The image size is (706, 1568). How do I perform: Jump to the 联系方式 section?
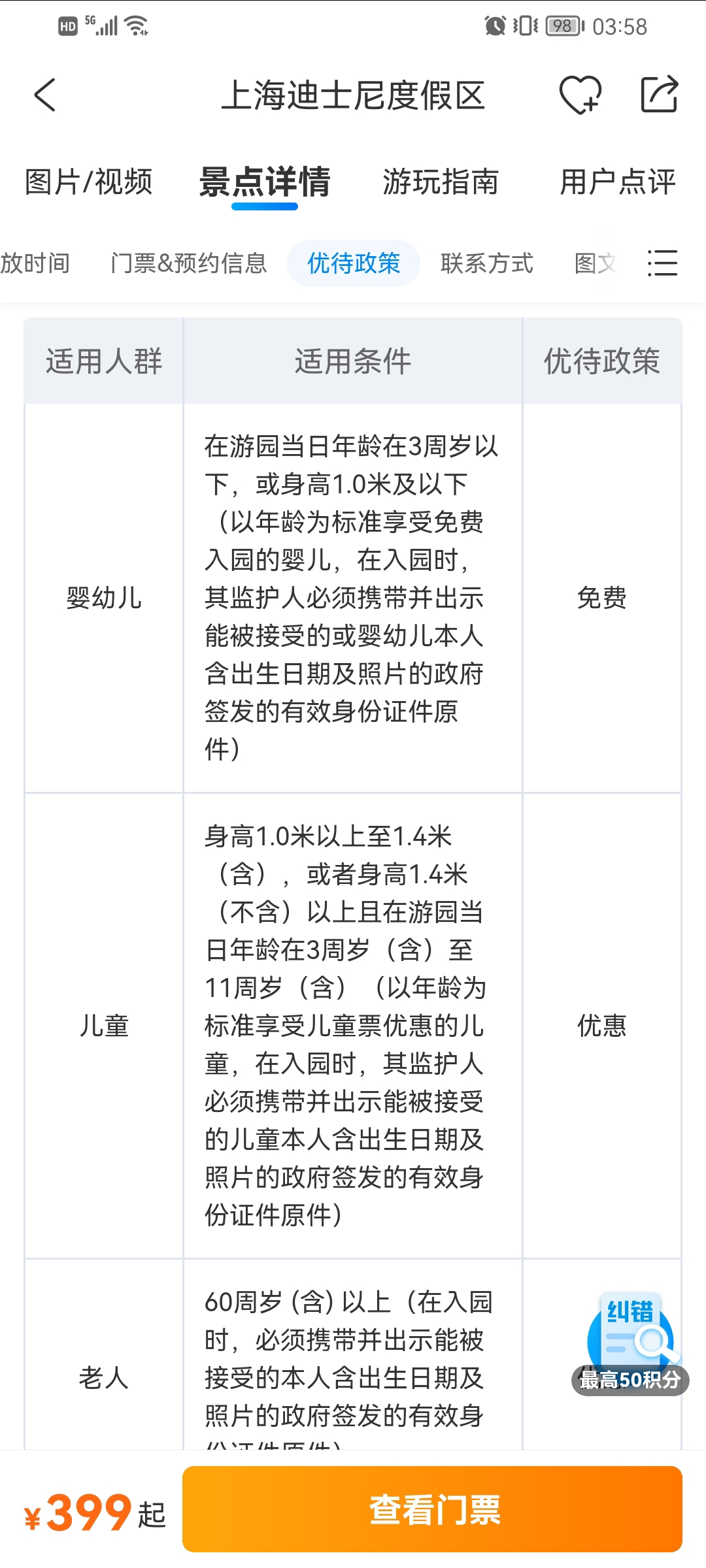(487, 263)
